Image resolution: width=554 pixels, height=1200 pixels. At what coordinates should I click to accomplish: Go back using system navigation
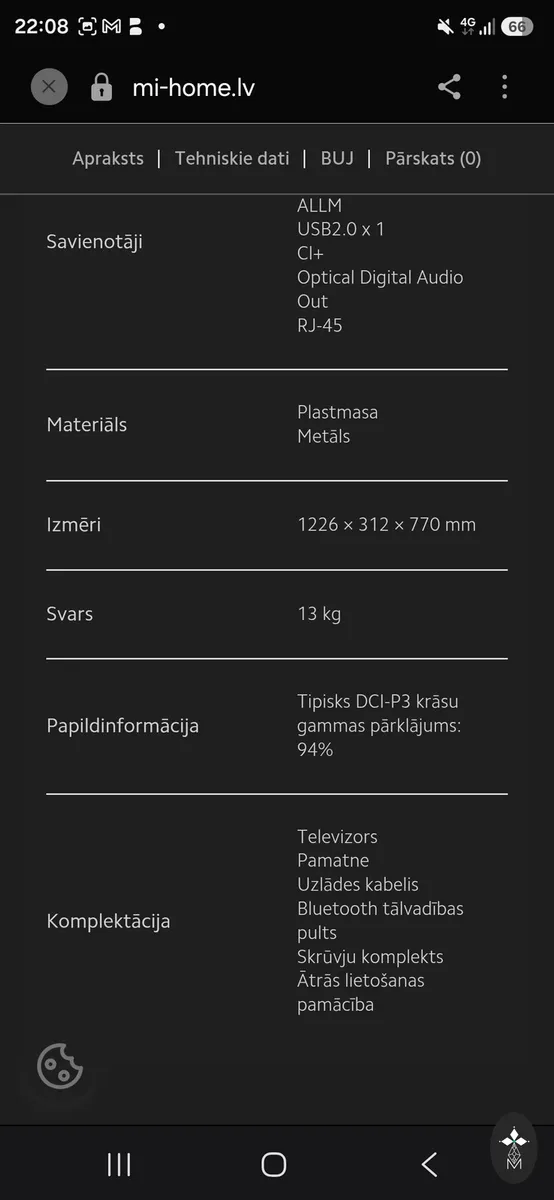click(429, 1164)
